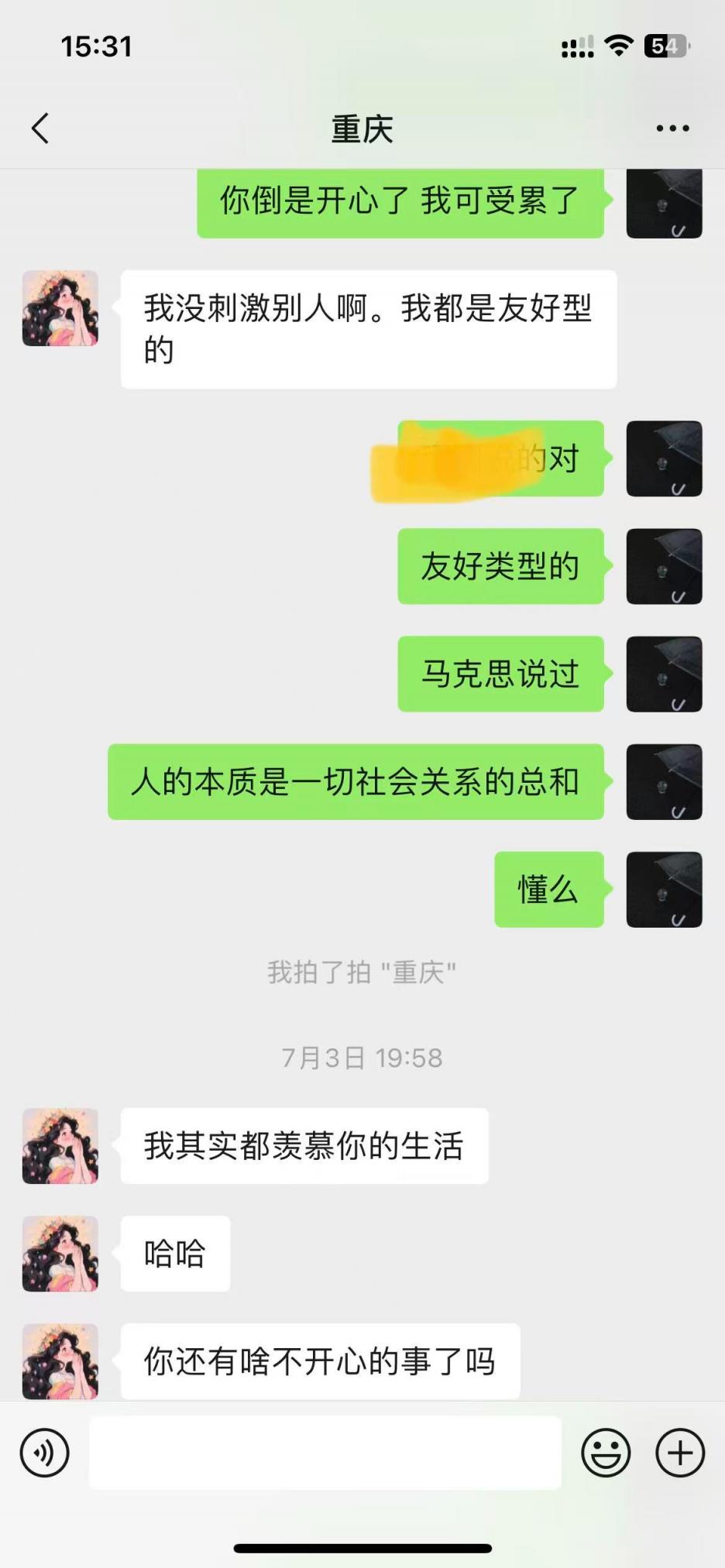
Task: Open the emoji sticker panel
Action: [x=606, y=1453]
